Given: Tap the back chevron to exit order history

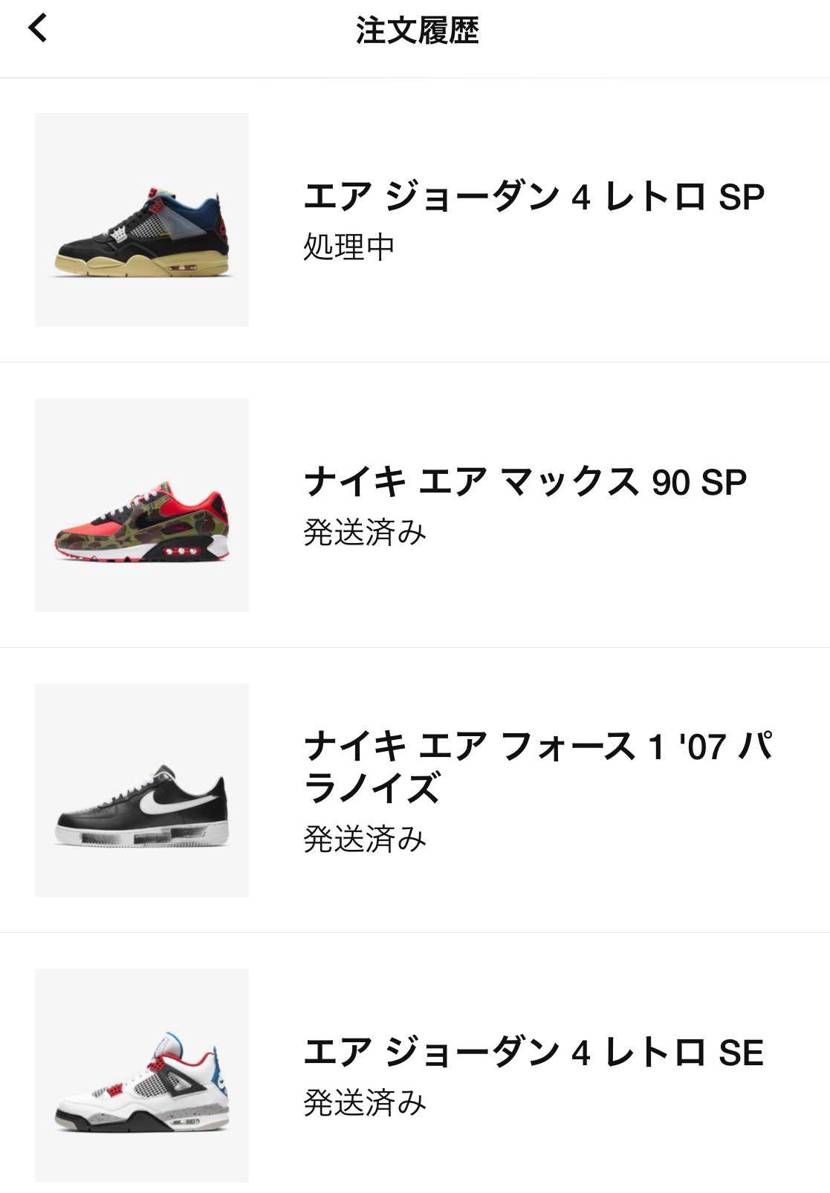Looking at the screenshot, I should (38, 28).
